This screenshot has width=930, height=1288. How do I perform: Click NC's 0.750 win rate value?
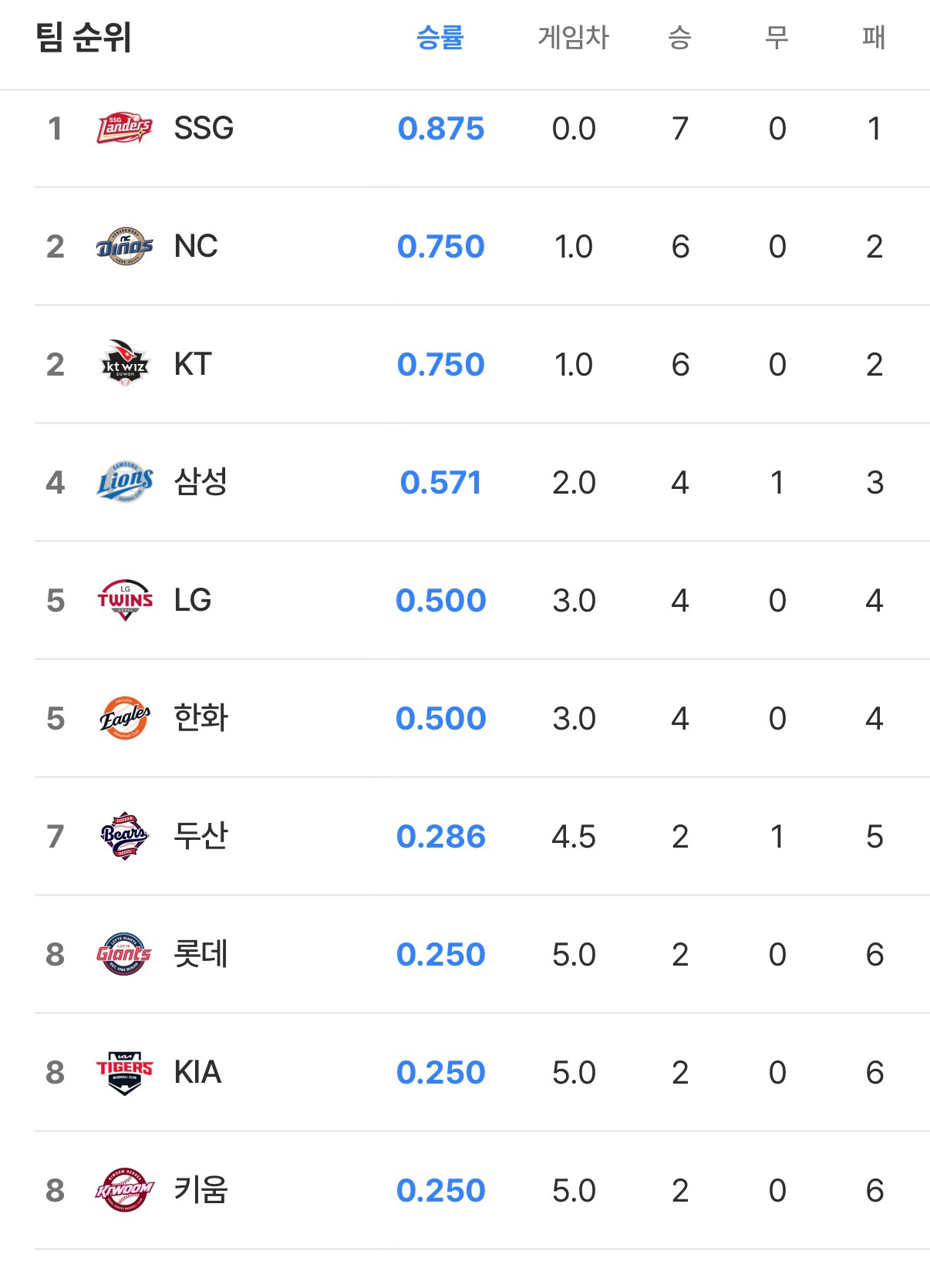click(441, 246)
